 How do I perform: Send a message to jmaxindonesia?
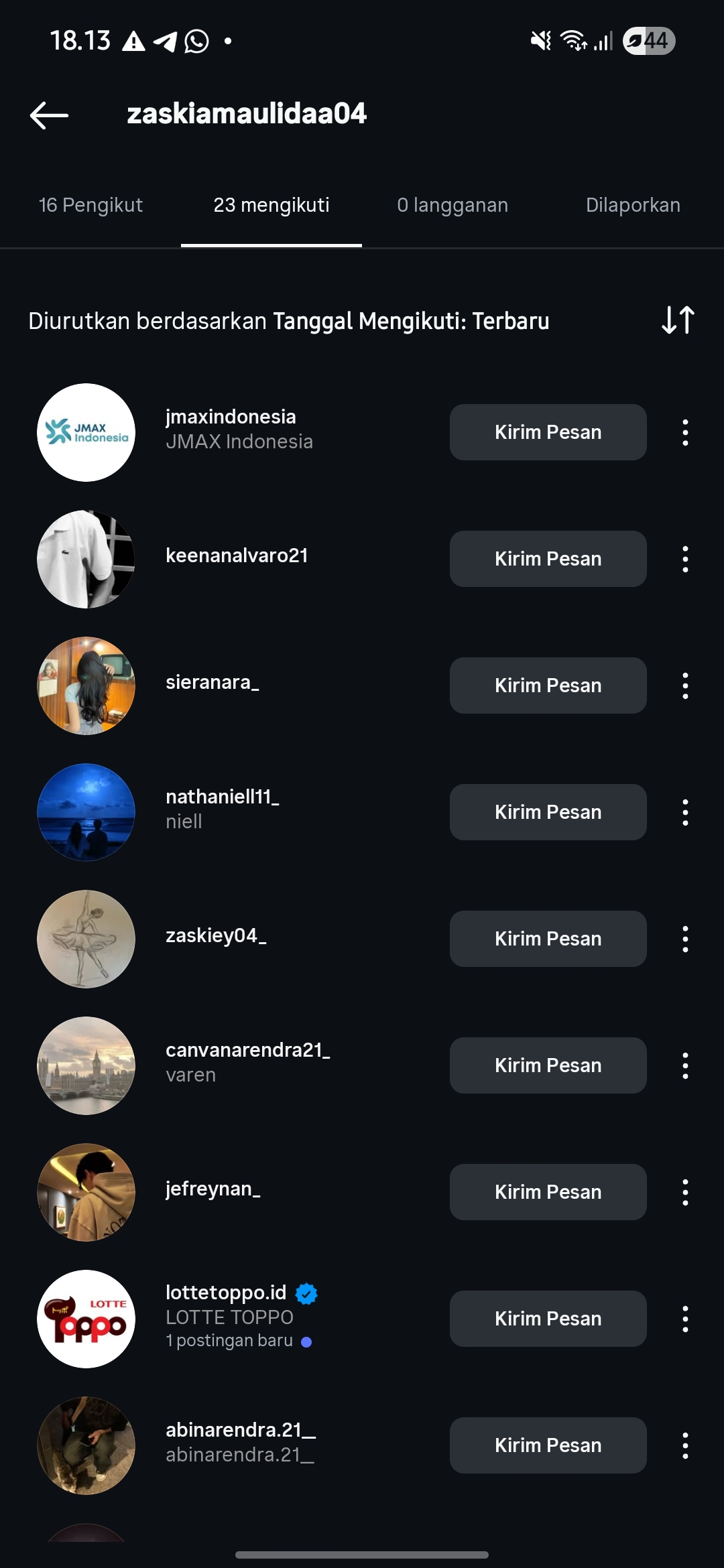click(x=548, y=432)
